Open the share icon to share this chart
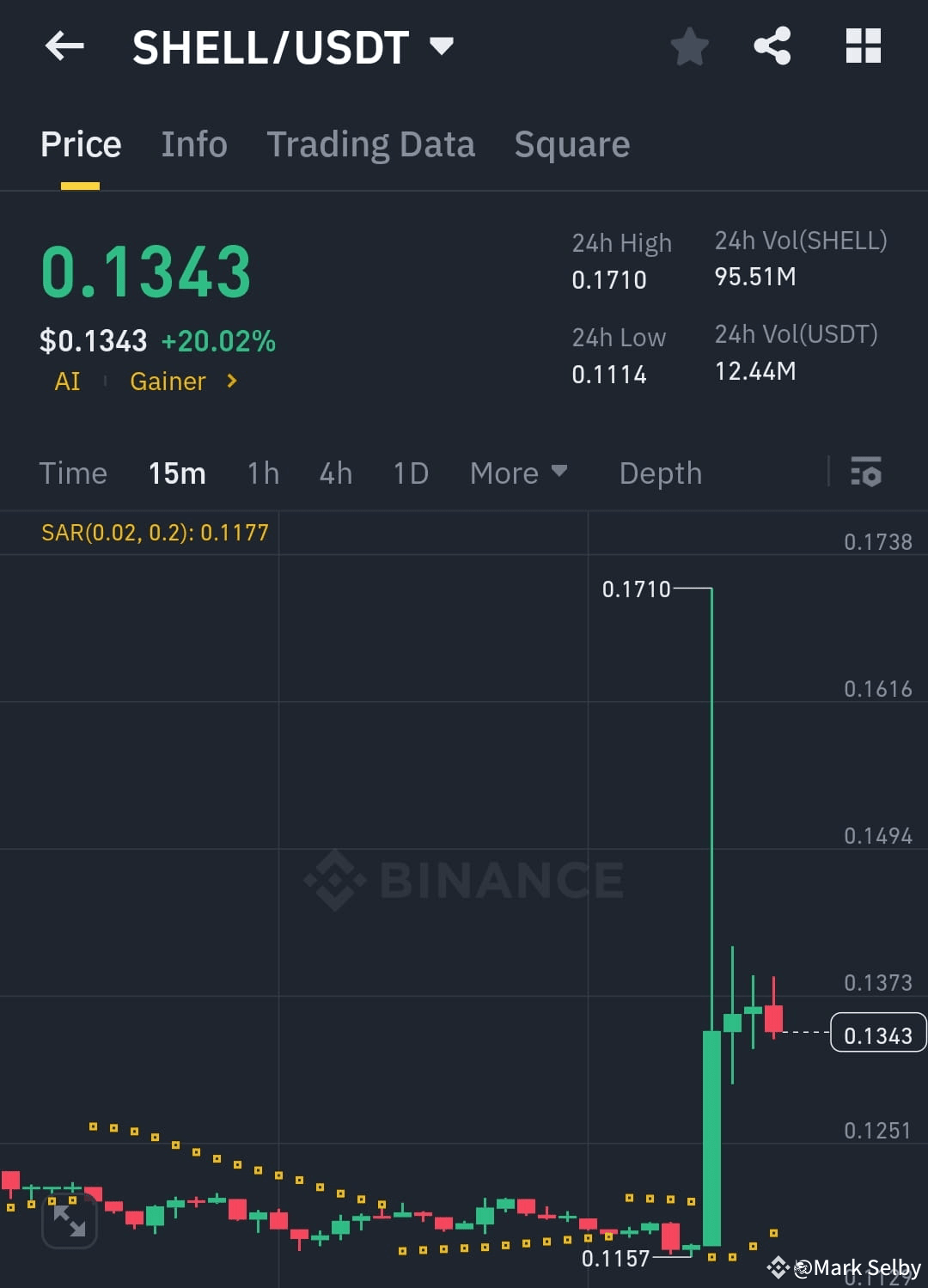Viewport: 928px width, 1288px height. (772, 46)
